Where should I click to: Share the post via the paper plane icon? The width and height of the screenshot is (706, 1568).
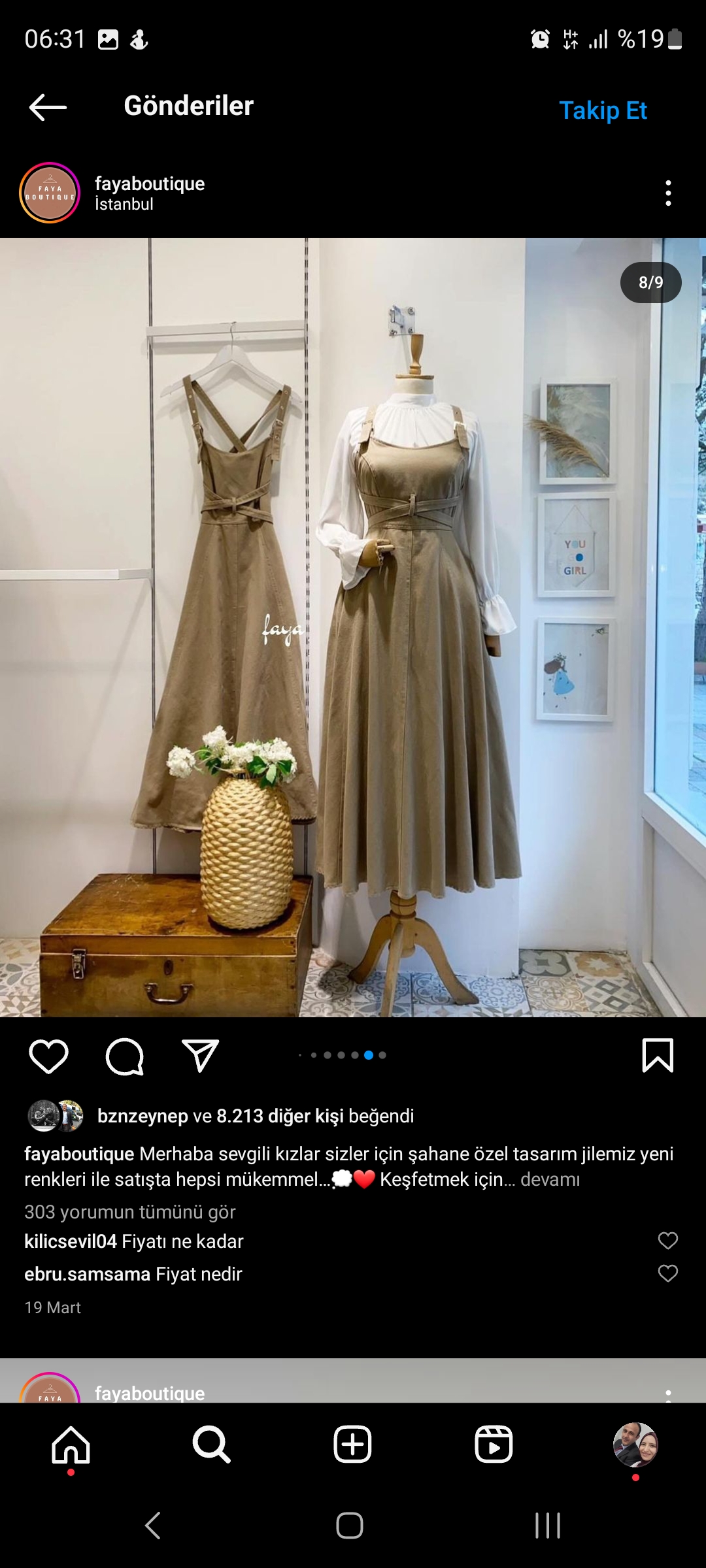pos(199,1056)
